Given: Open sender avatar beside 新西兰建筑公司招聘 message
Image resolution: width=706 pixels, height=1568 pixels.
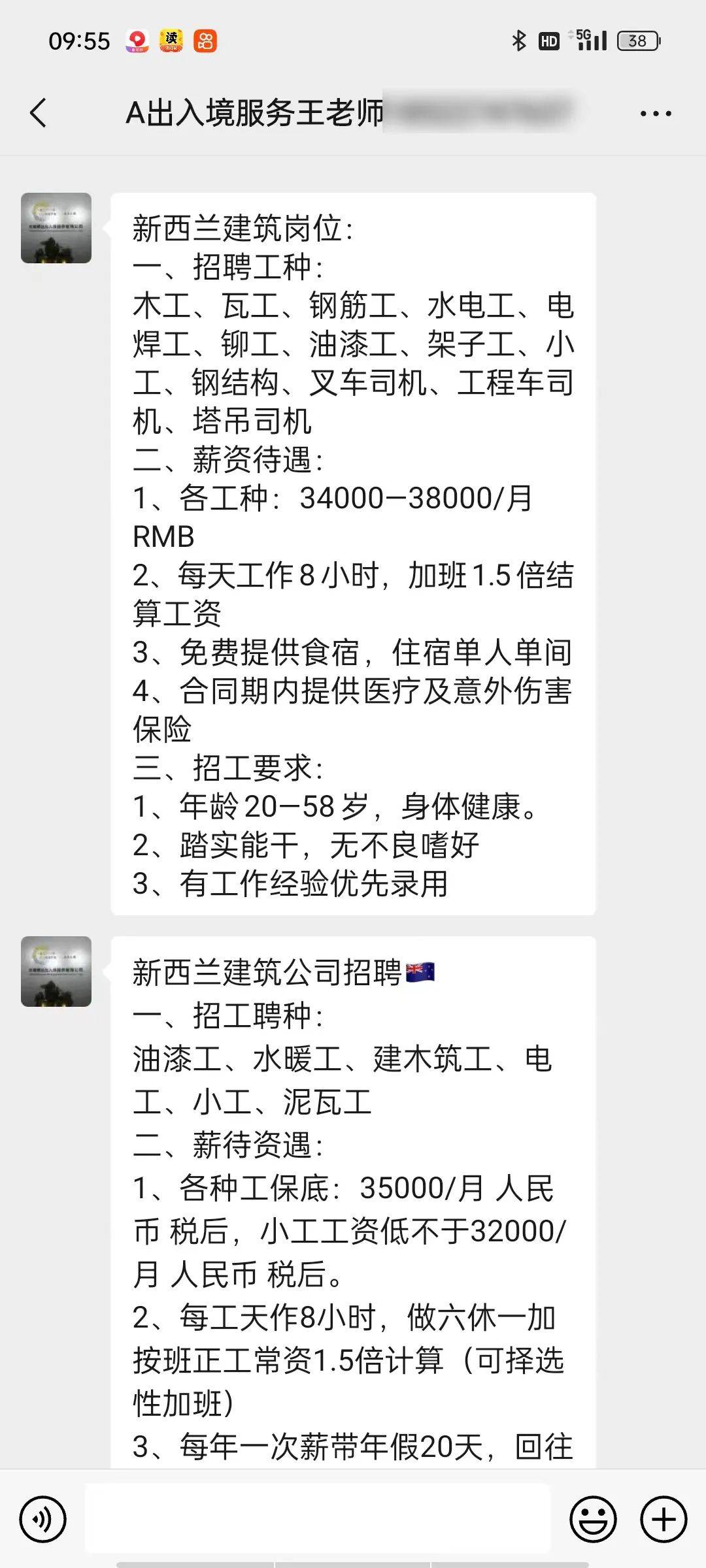Looking at the screenshot, I should click(56, 972).
